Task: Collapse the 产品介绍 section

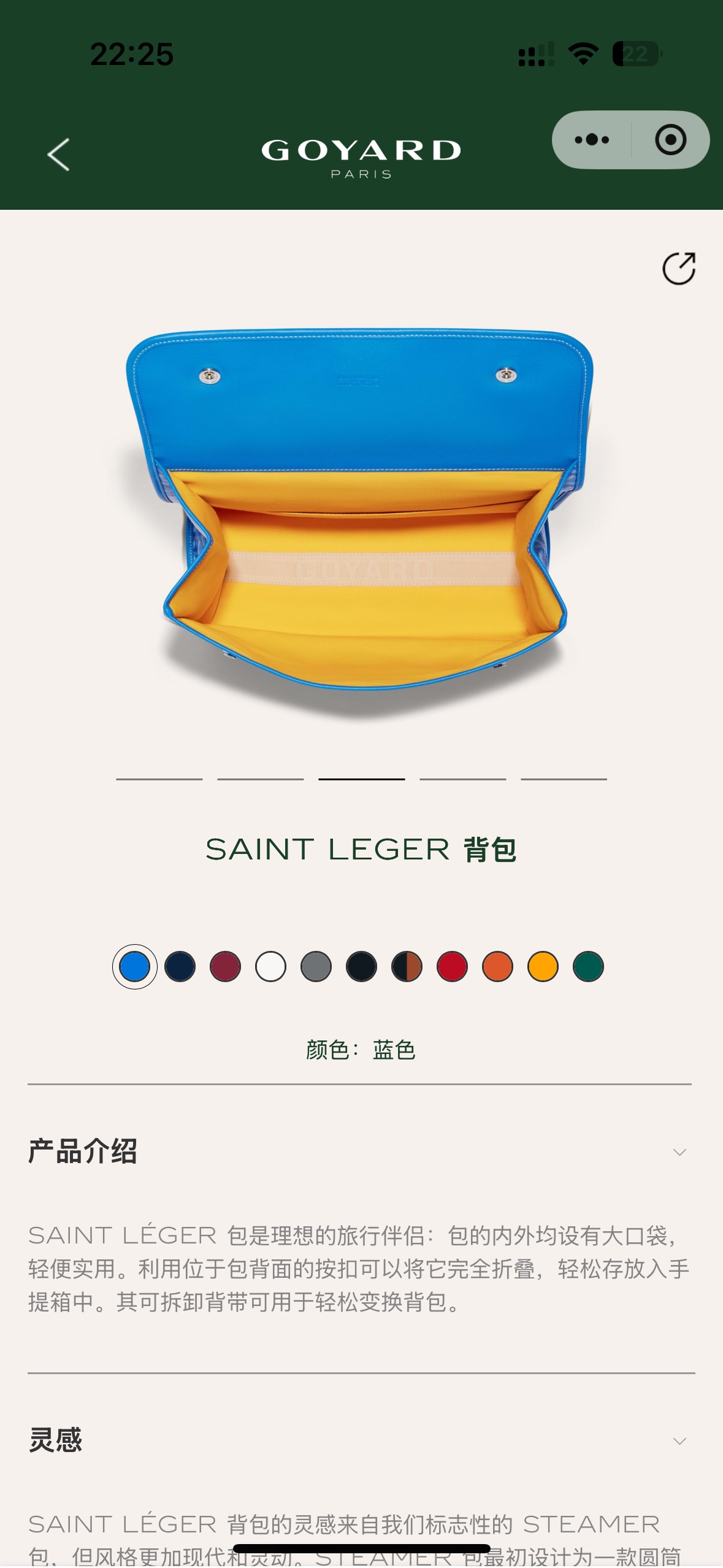Action: [679, 1152]
